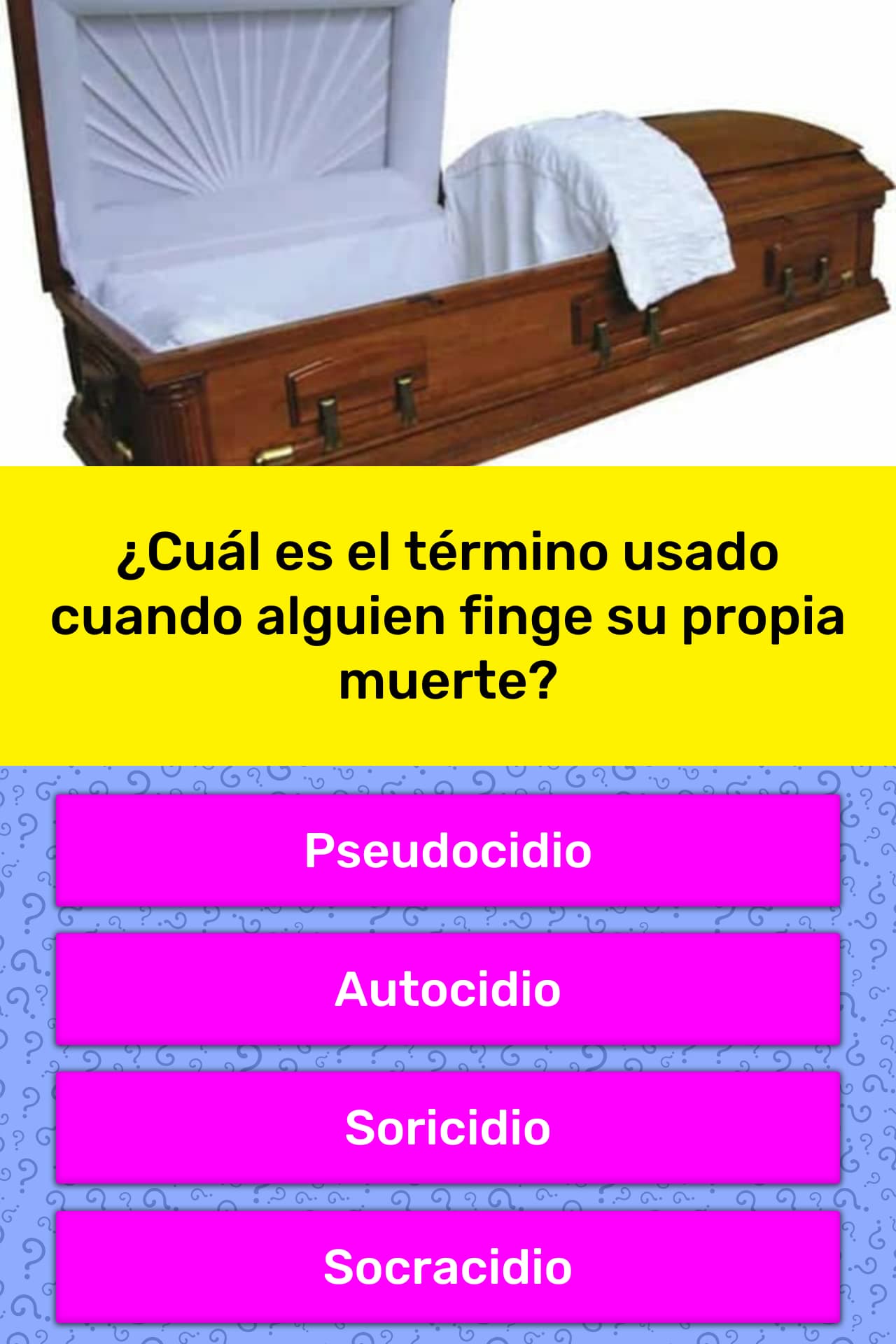
Task: Answer with Socracidio
Action: (x=448, y=1266)
